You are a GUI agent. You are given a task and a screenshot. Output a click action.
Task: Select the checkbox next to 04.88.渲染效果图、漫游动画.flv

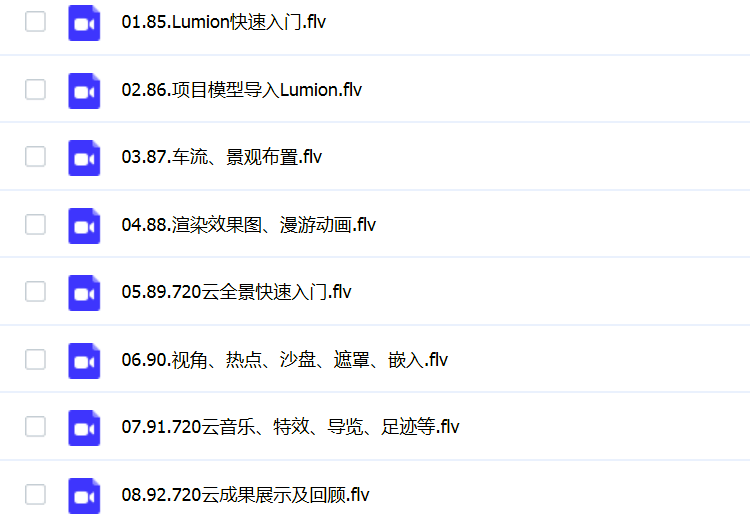click(x=36, y=225)
